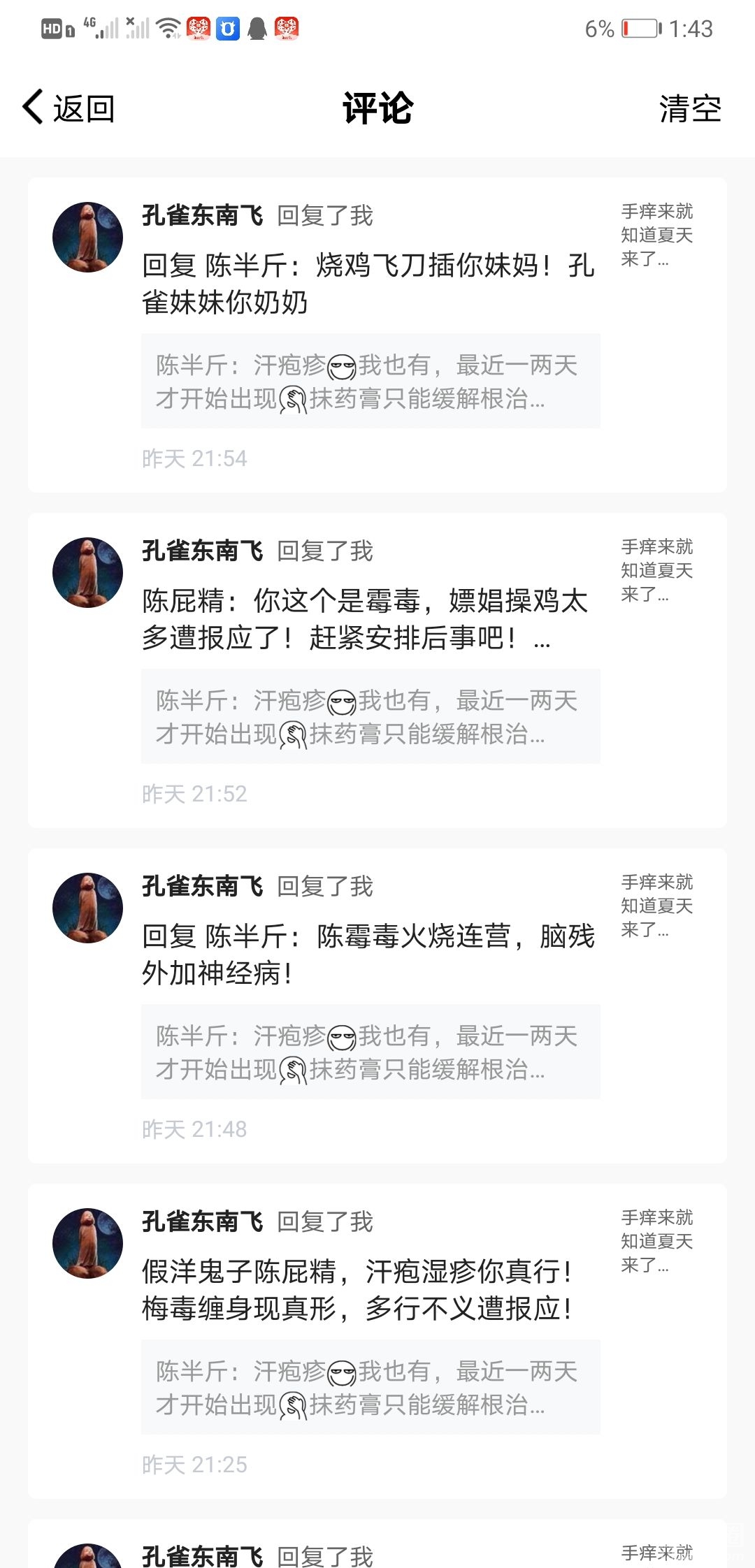Clear all comments with 清空
The image size is (755, 1568).
click(689, 109)
